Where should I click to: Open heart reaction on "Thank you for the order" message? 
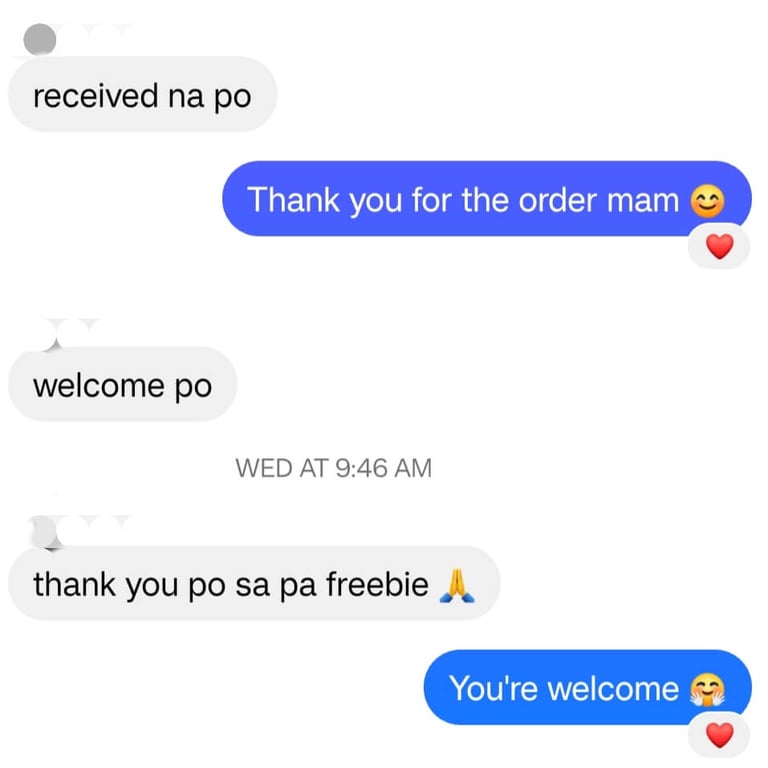pos(719,247)
